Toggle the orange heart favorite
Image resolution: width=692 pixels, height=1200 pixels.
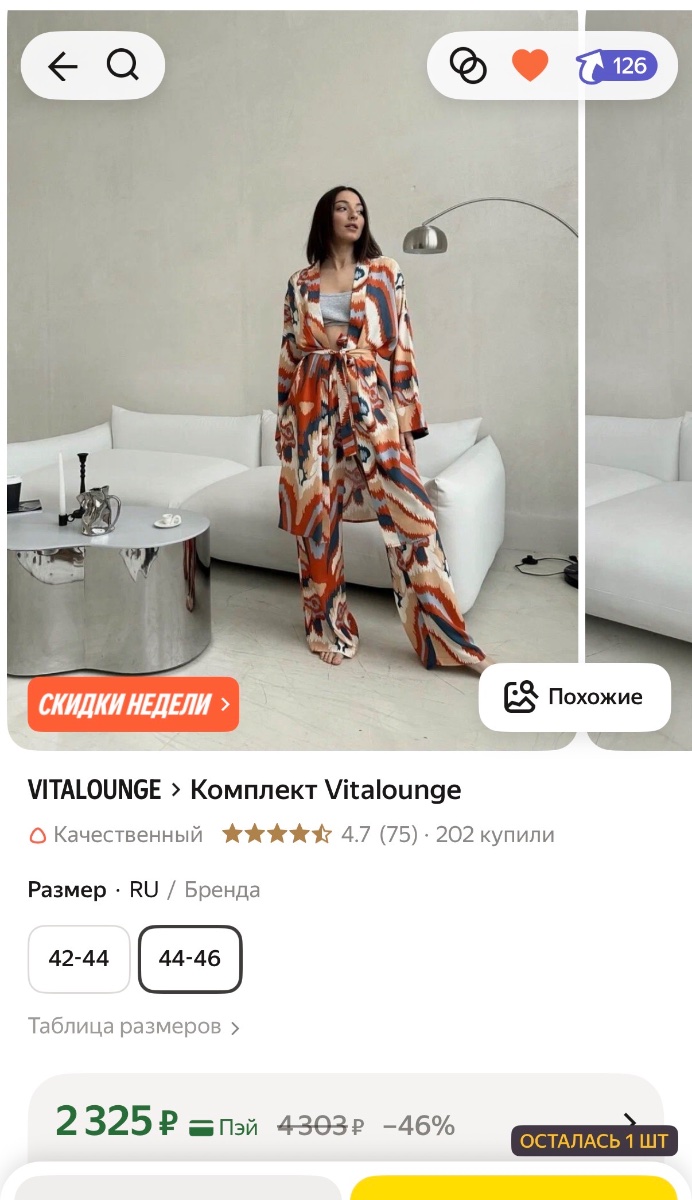point(530,66)
